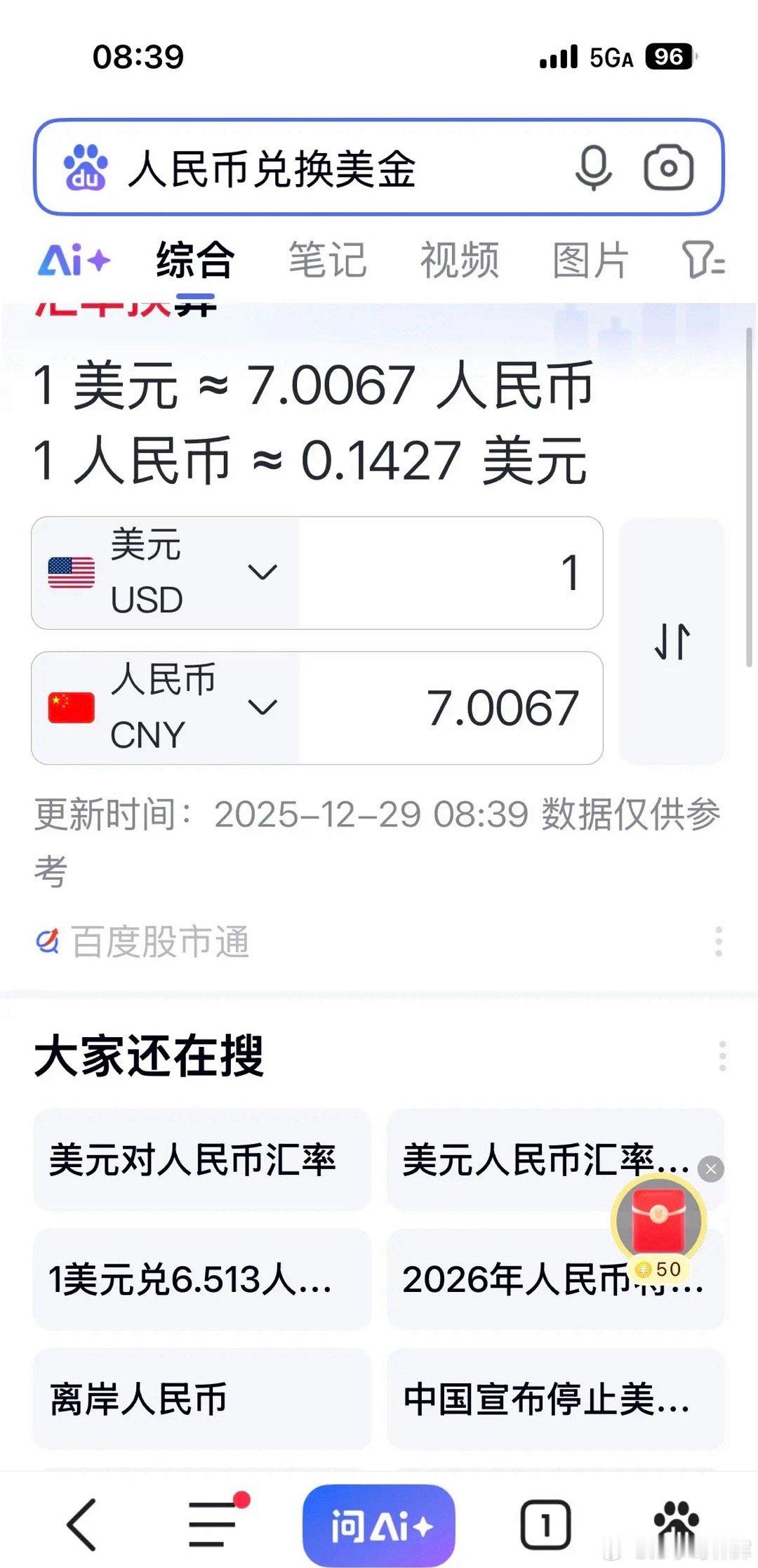Edit the USD amount field
This screenshot has width=758, height=1568.
tap(451, 572)
